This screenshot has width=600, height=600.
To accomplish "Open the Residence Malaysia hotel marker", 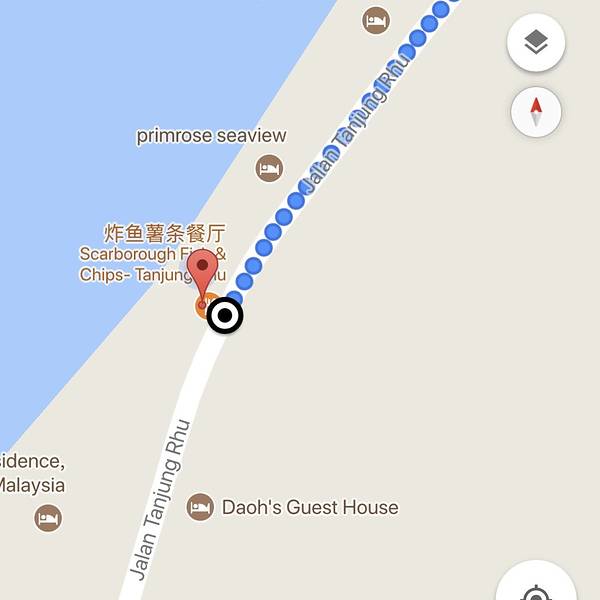I will (x=47, y=518).
